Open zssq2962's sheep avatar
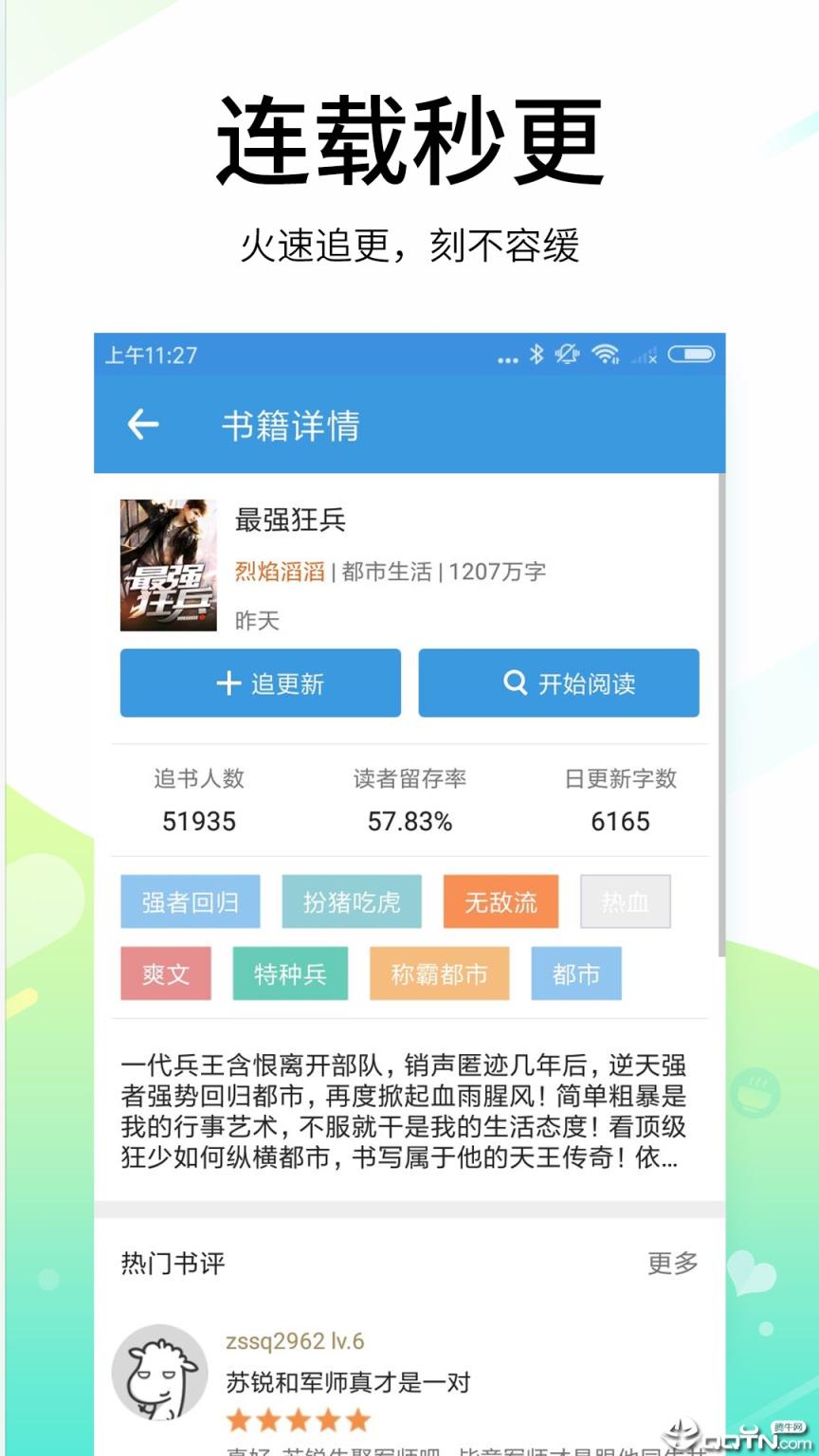Viewport: 819px width, 1456px height. click(x=160, y=1375)
